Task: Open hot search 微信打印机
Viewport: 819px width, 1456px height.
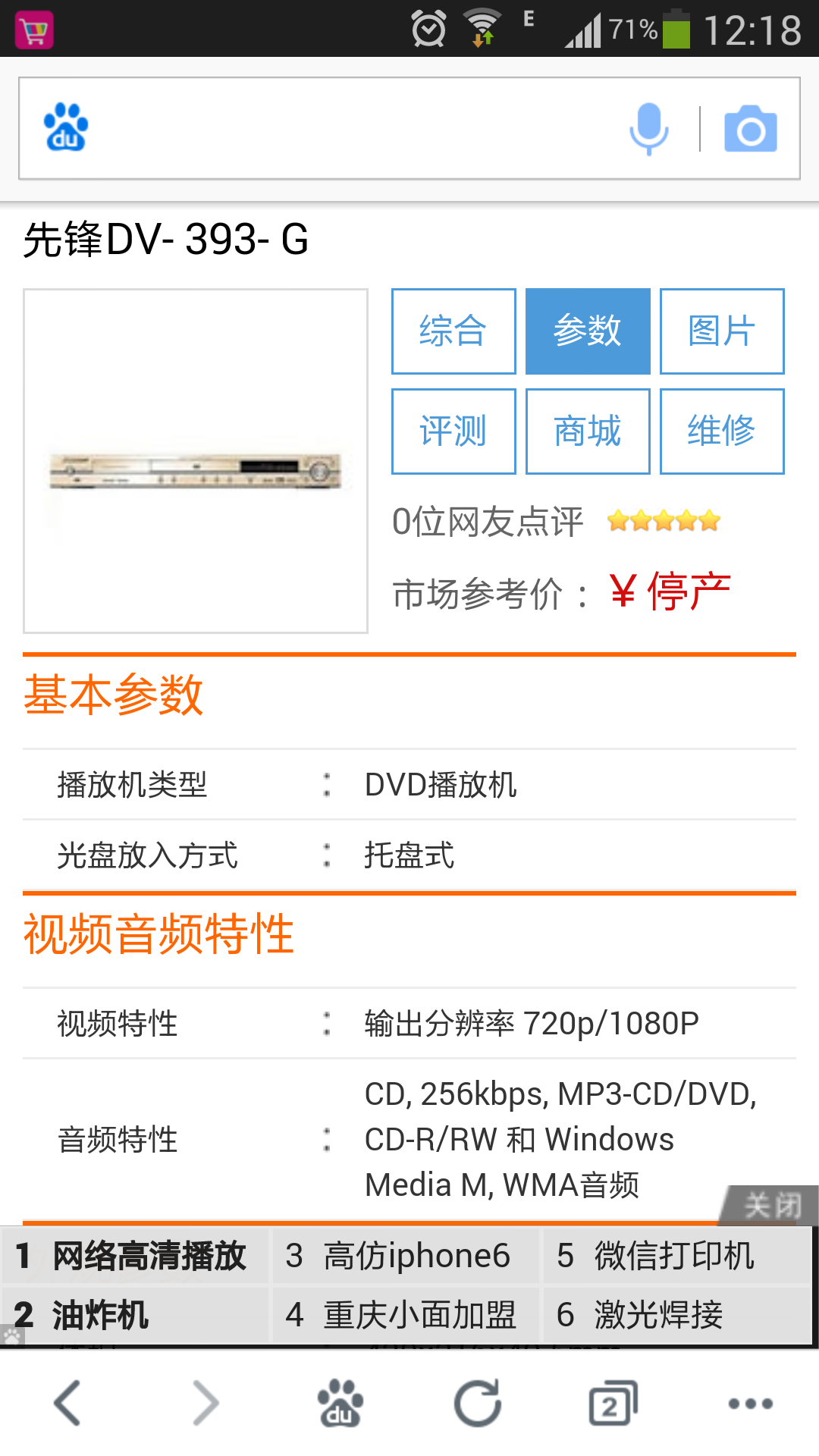Action: pos(675,1256)
